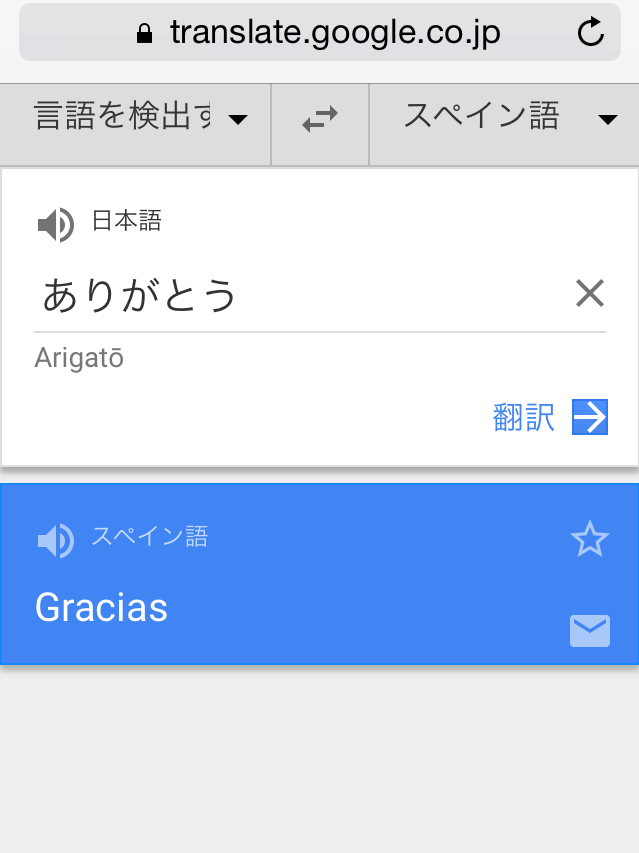Edit the ありがとう input text
Viewport: 639px width, 853px height.
(x=290, y=295)
